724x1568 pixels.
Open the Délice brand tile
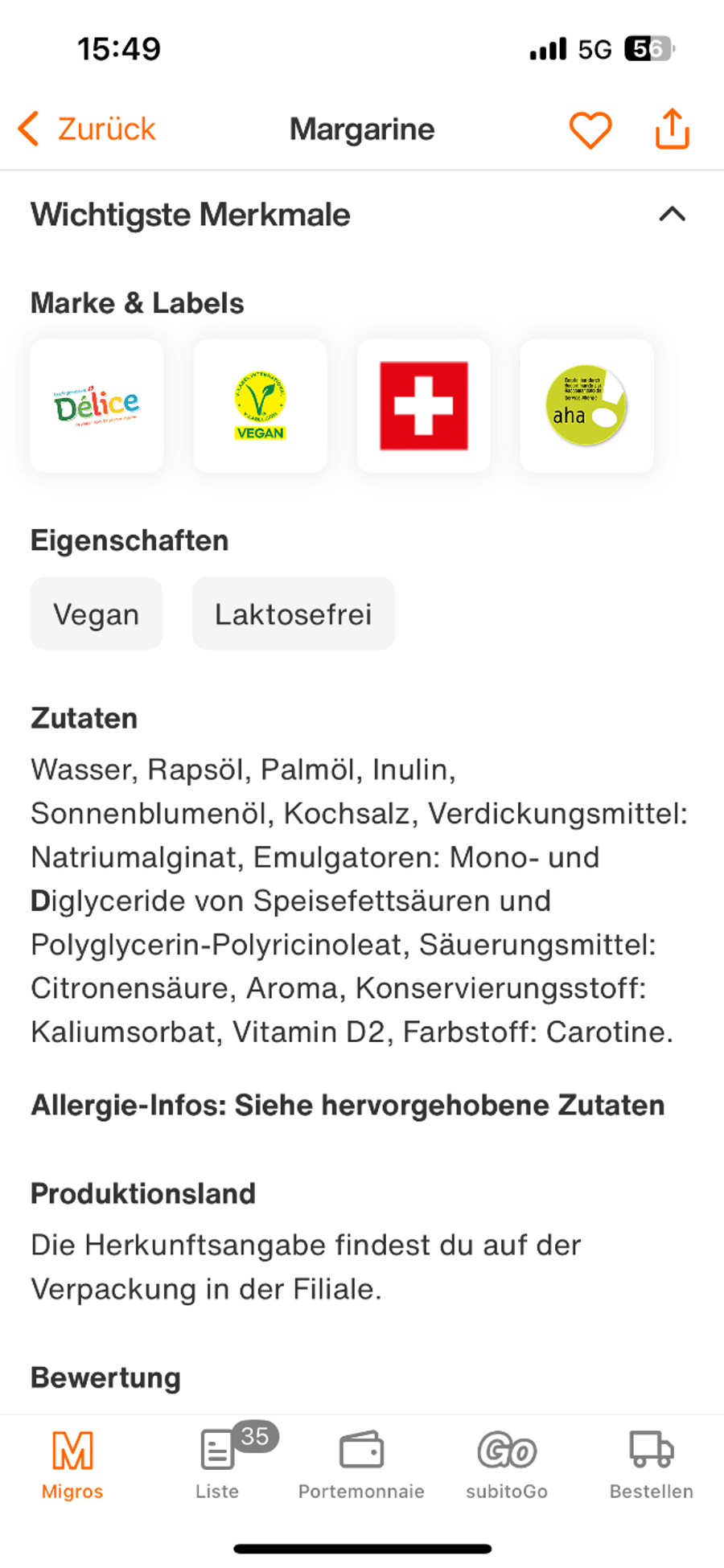[97, 406]
